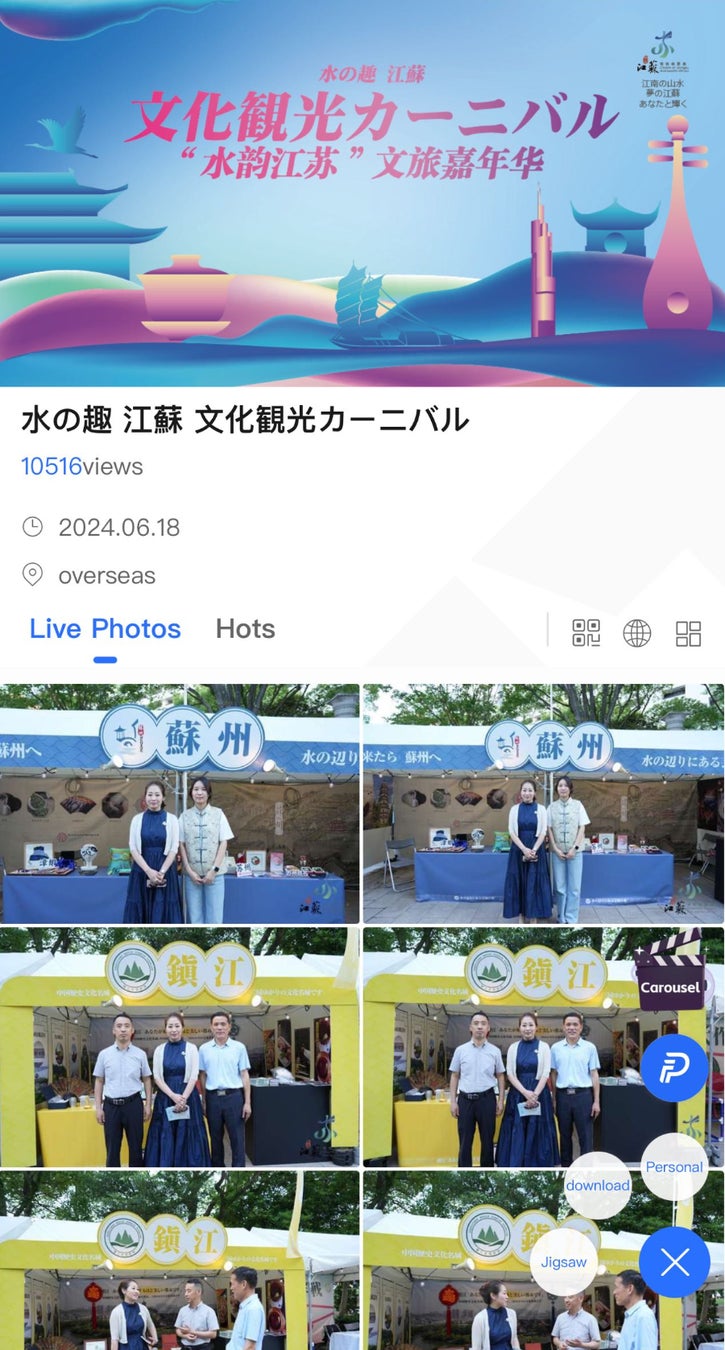Tap the blue P floating button
This screenshot has height=1350, width=725.
click(x=674, y=1069)
